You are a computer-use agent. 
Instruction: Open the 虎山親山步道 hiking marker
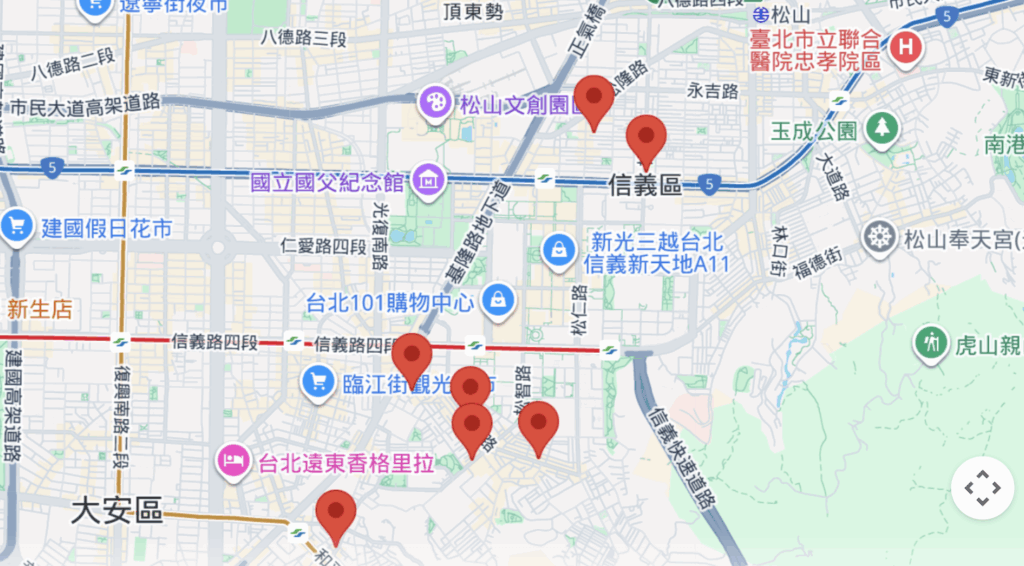932,344
